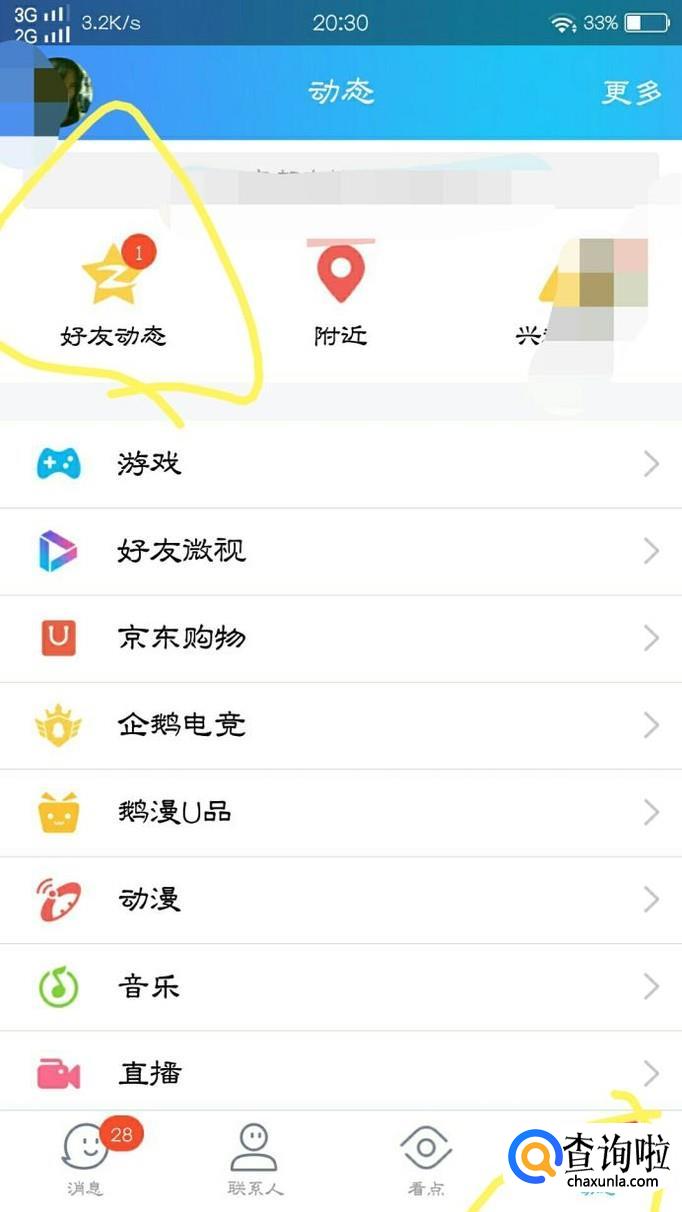This screenshot has width=682, height=1212.
Task: Select the 鹅漫U品 row
Action: [x=340, y=812]
